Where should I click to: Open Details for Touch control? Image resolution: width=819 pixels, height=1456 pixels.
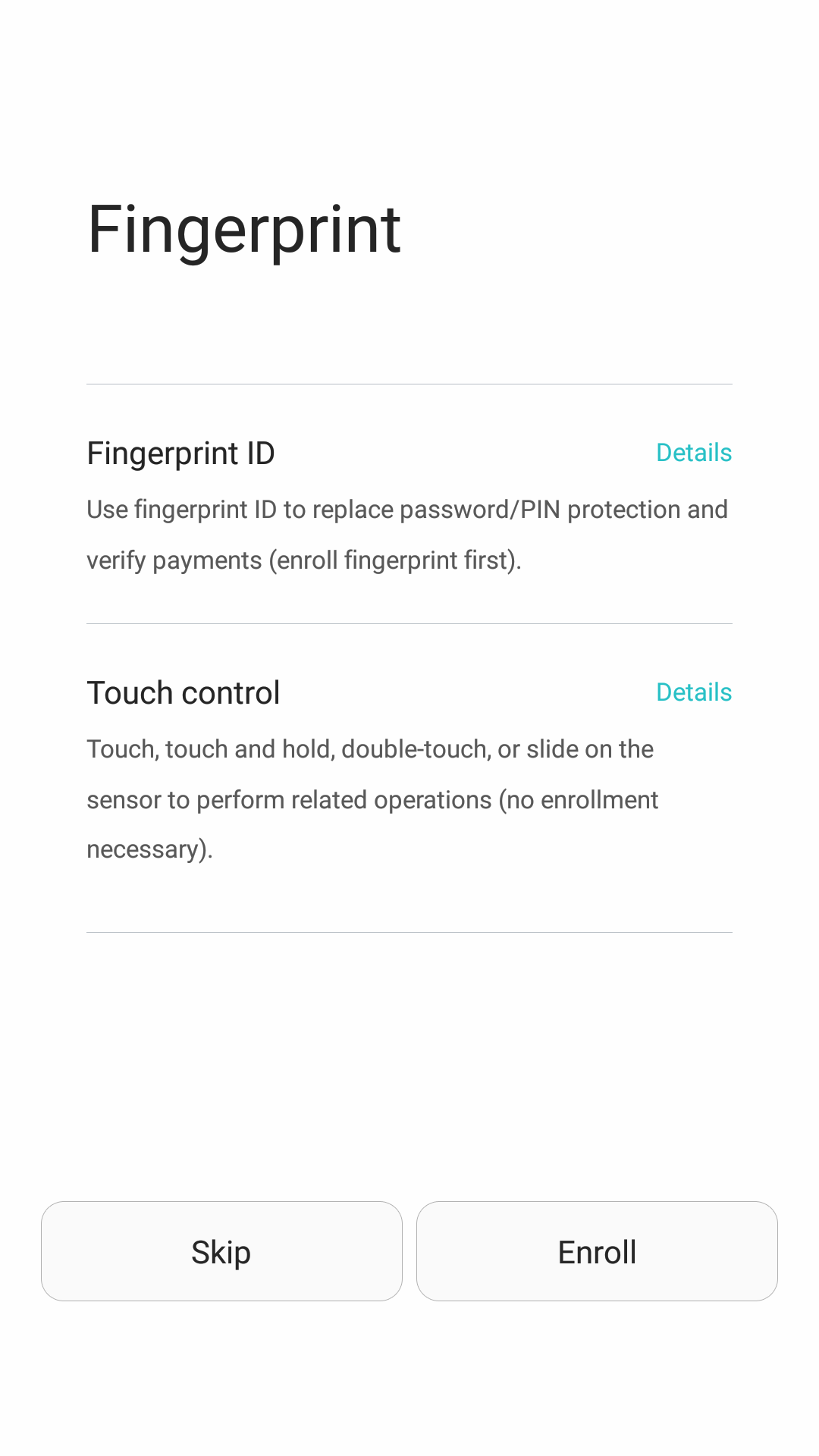click(x=693, y=692)
